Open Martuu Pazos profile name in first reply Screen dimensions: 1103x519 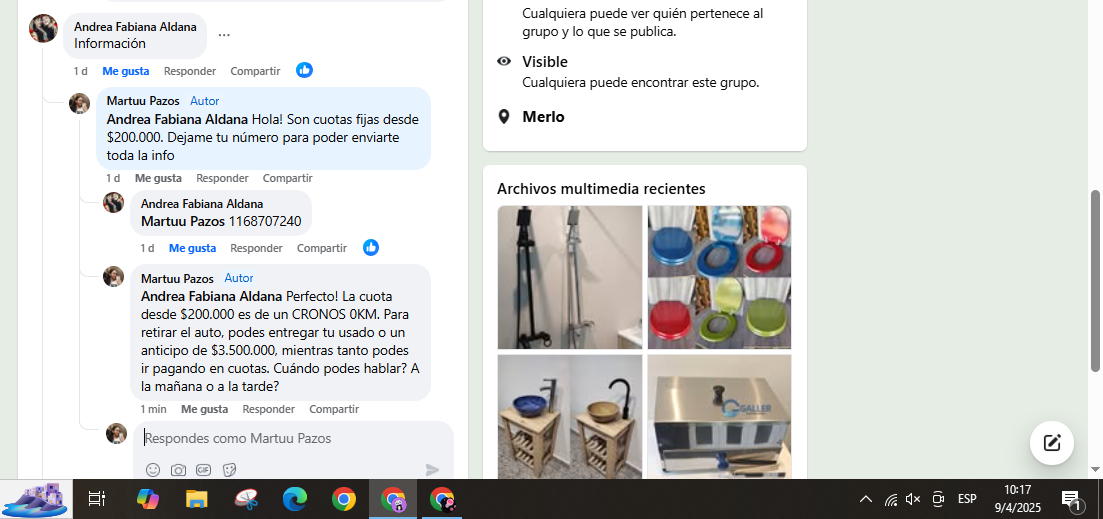point(143,101)
